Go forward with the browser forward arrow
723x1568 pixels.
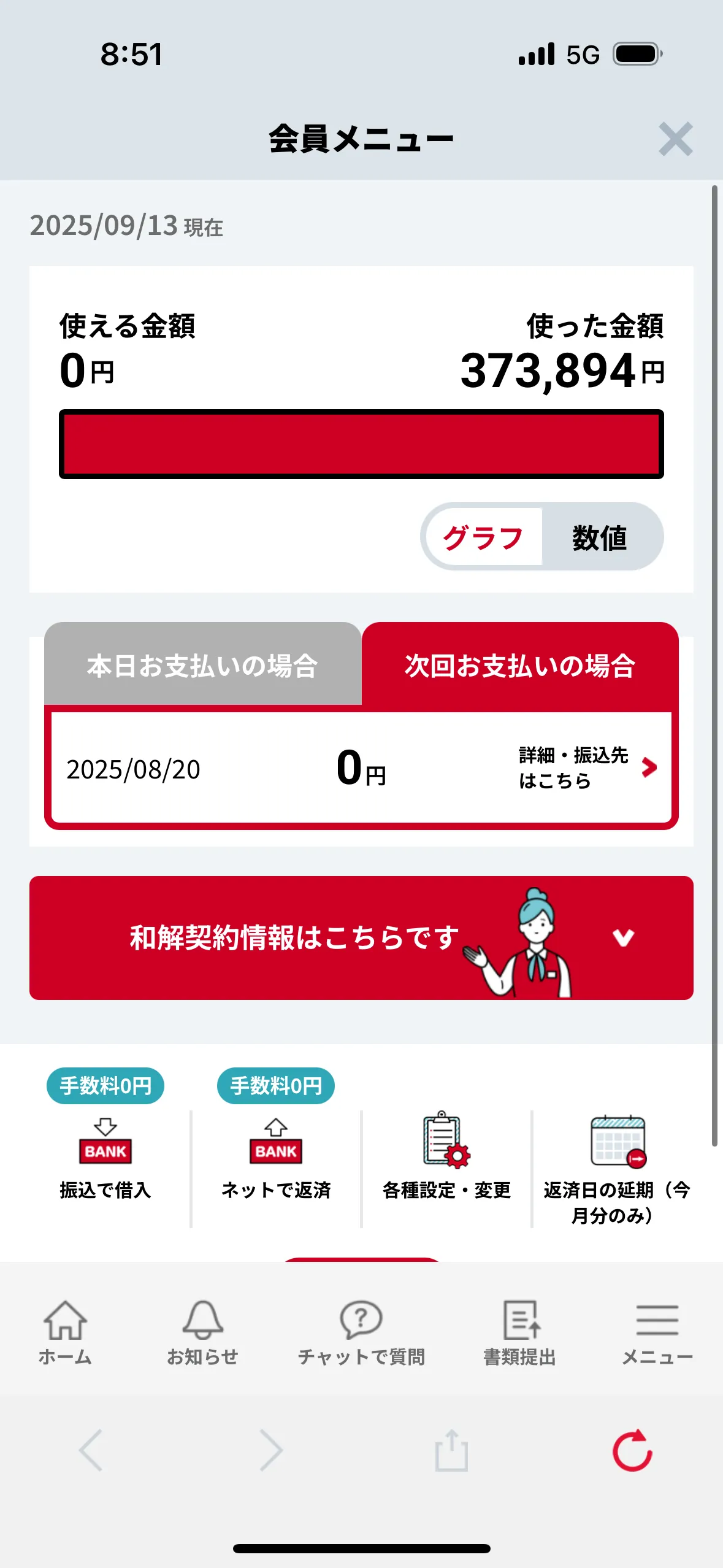271,1451
